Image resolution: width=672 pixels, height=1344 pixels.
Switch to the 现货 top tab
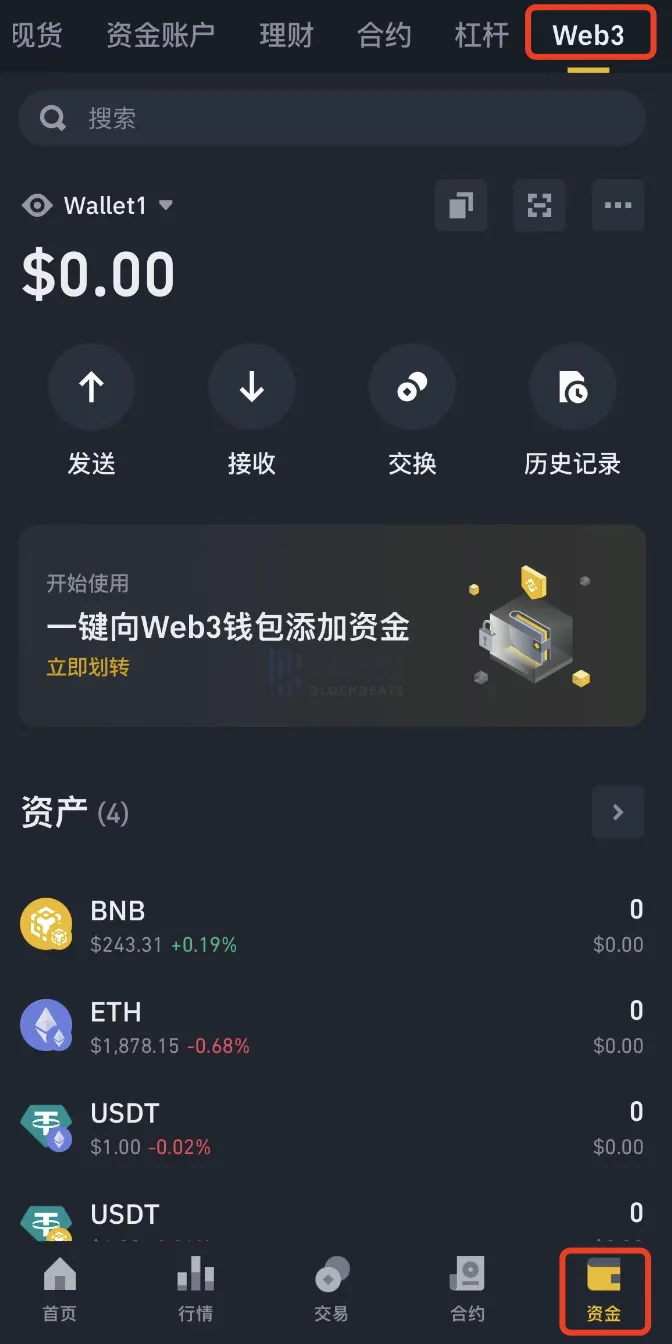click(37, 36)
